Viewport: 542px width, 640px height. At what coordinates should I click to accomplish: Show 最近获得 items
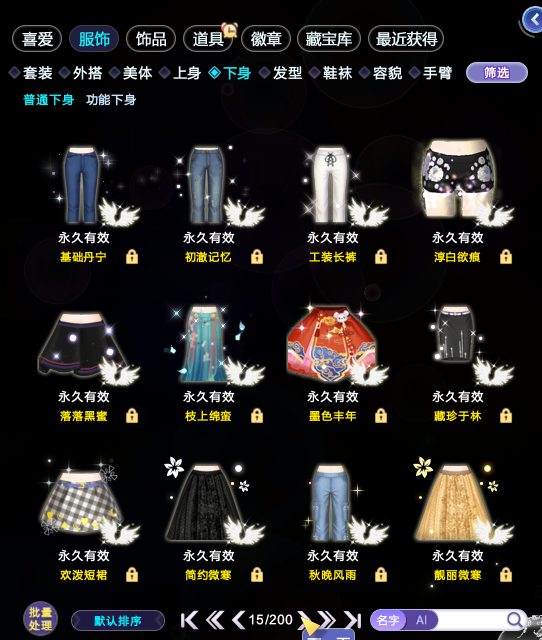[406, 39]
